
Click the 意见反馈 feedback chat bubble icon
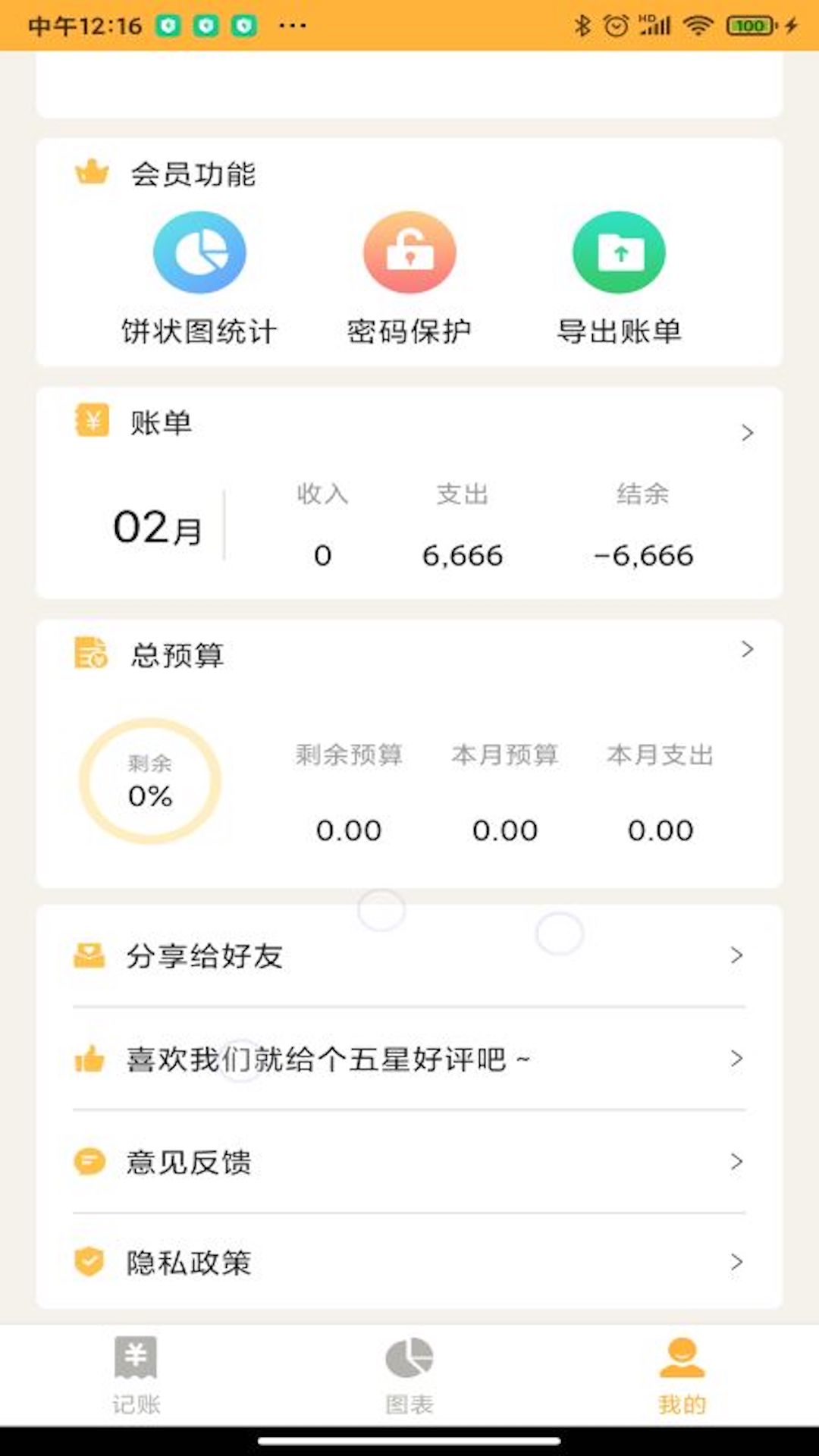pyautogui.click(x=90, y=1161)
